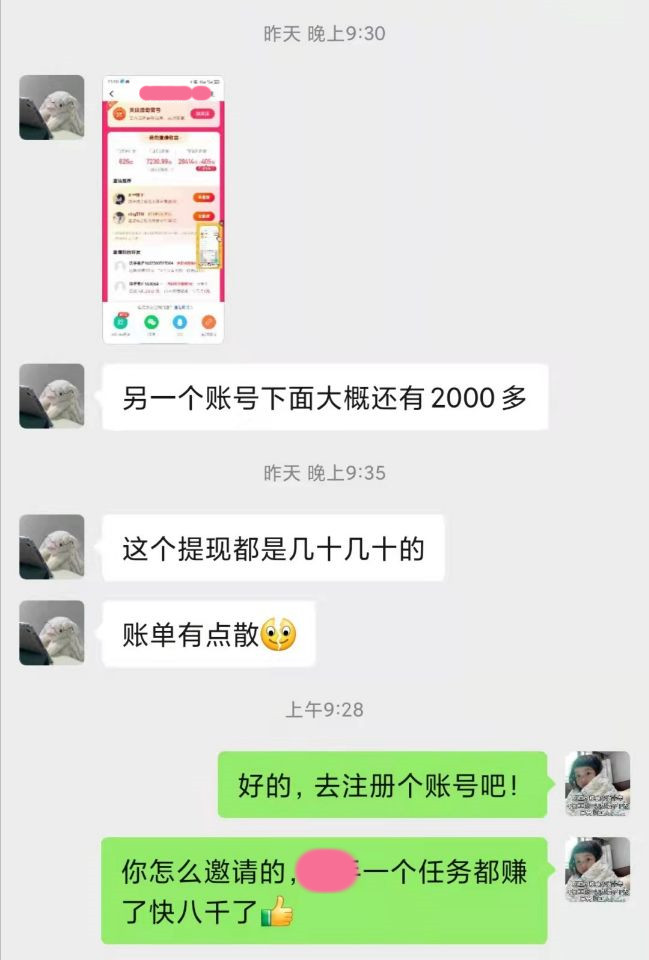
Task: Open the shared screenshot image message
Action: click(x=164, y=208)
